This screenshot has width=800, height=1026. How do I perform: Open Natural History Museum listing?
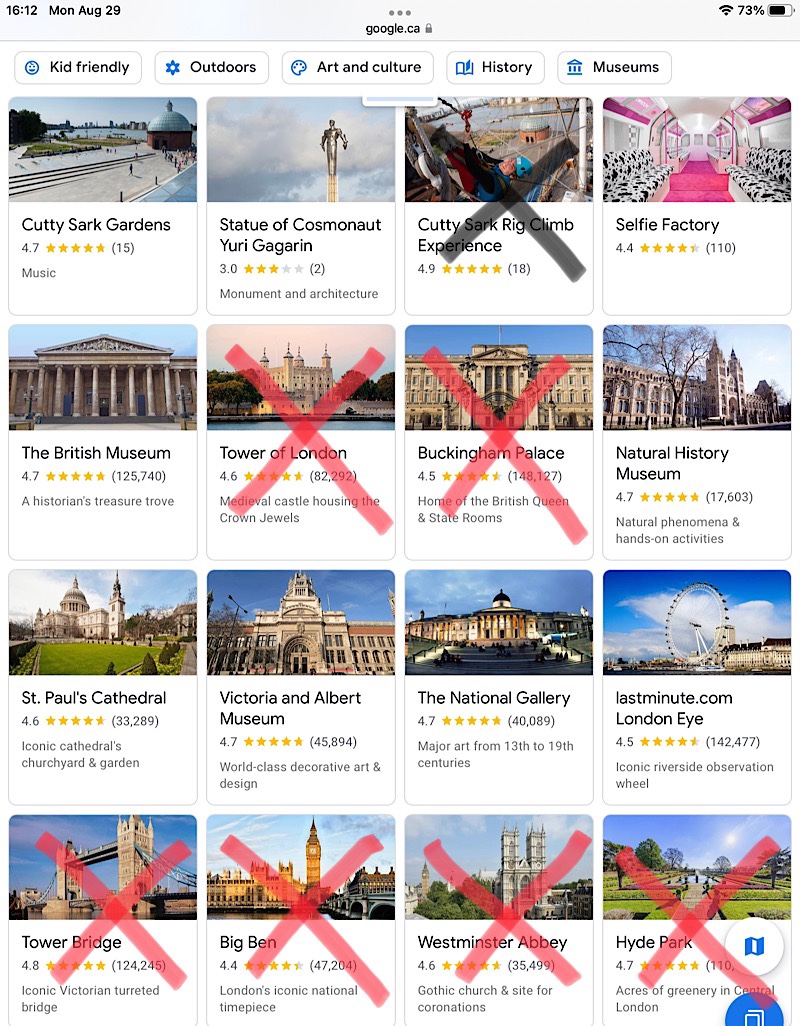click(696, 440)
